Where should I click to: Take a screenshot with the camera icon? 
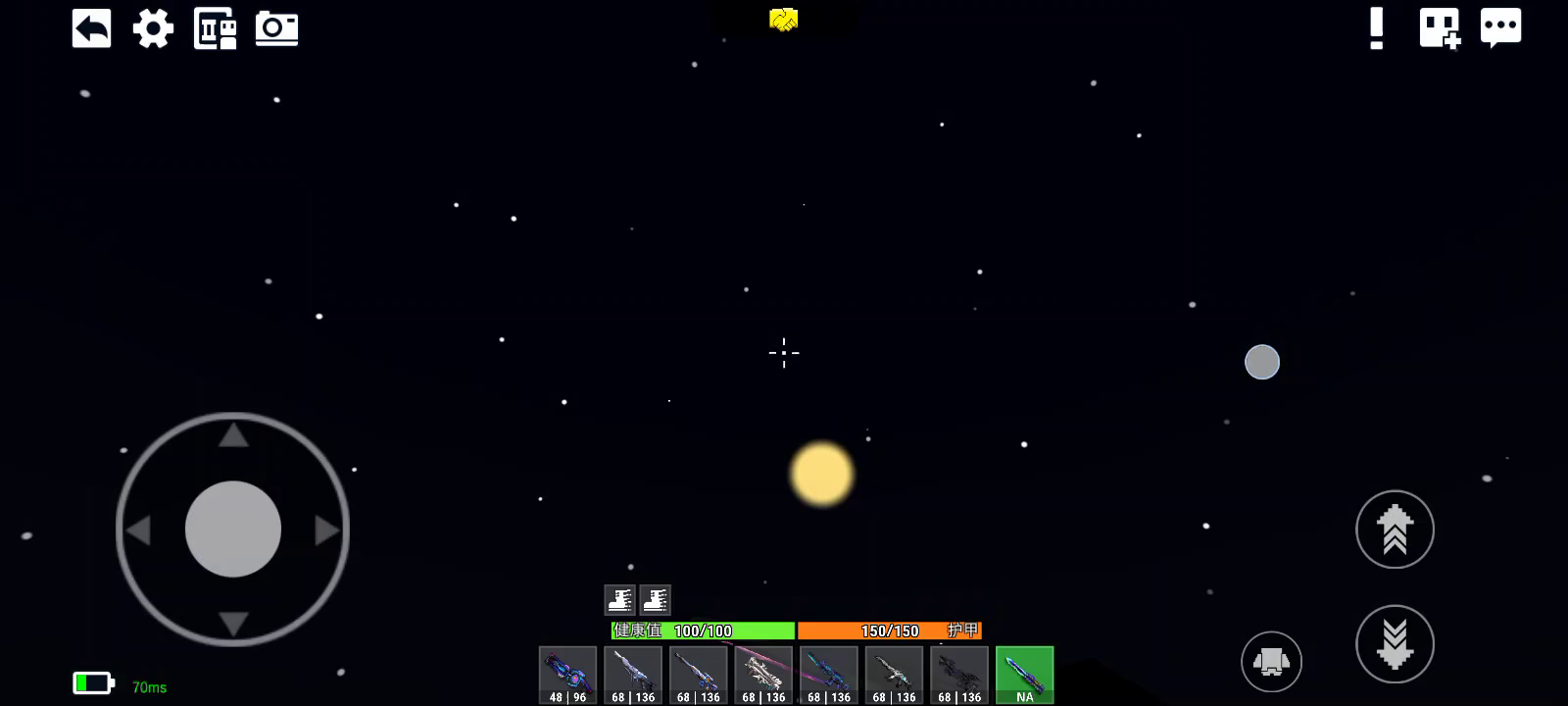[x=276, y=28]
